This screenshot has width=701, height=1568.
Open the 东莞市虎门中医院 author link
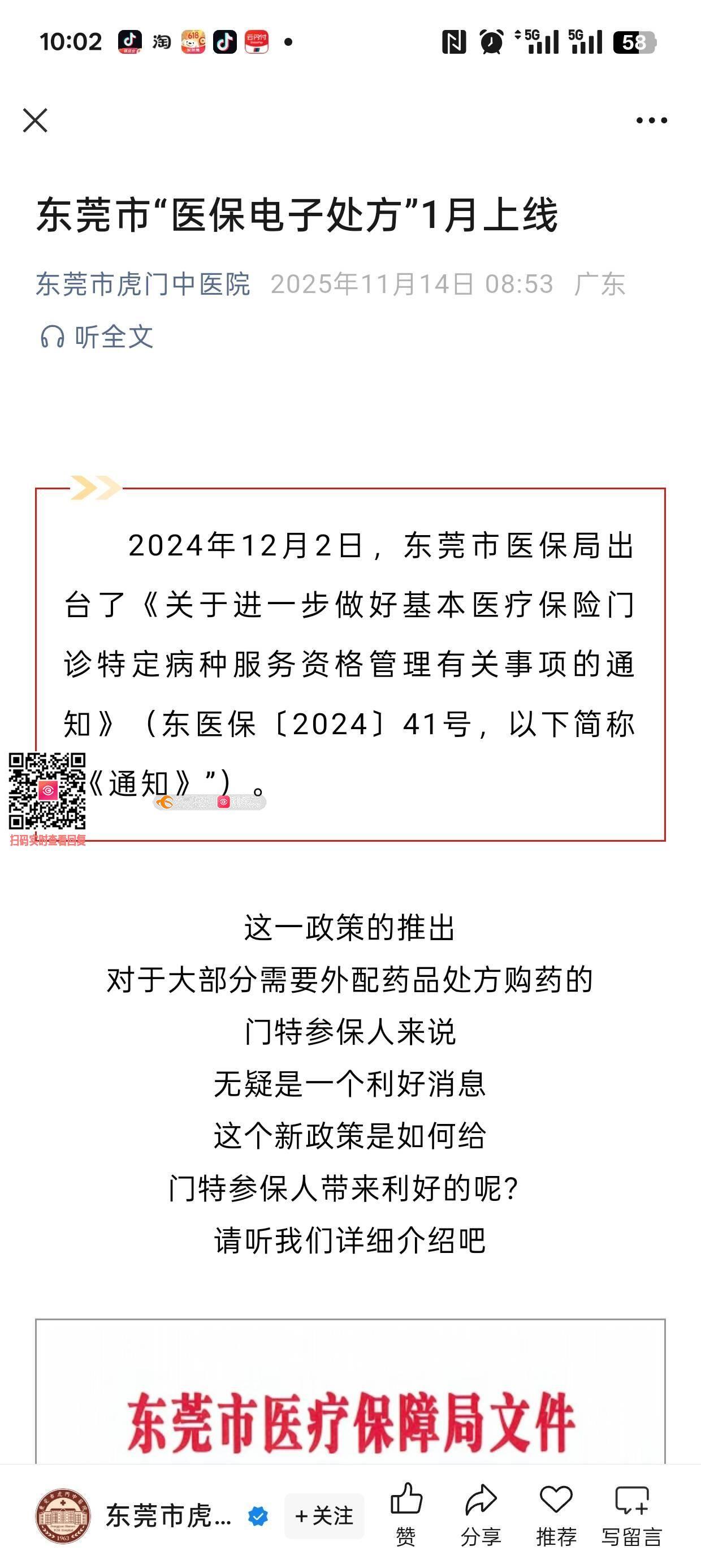point(143,285)
